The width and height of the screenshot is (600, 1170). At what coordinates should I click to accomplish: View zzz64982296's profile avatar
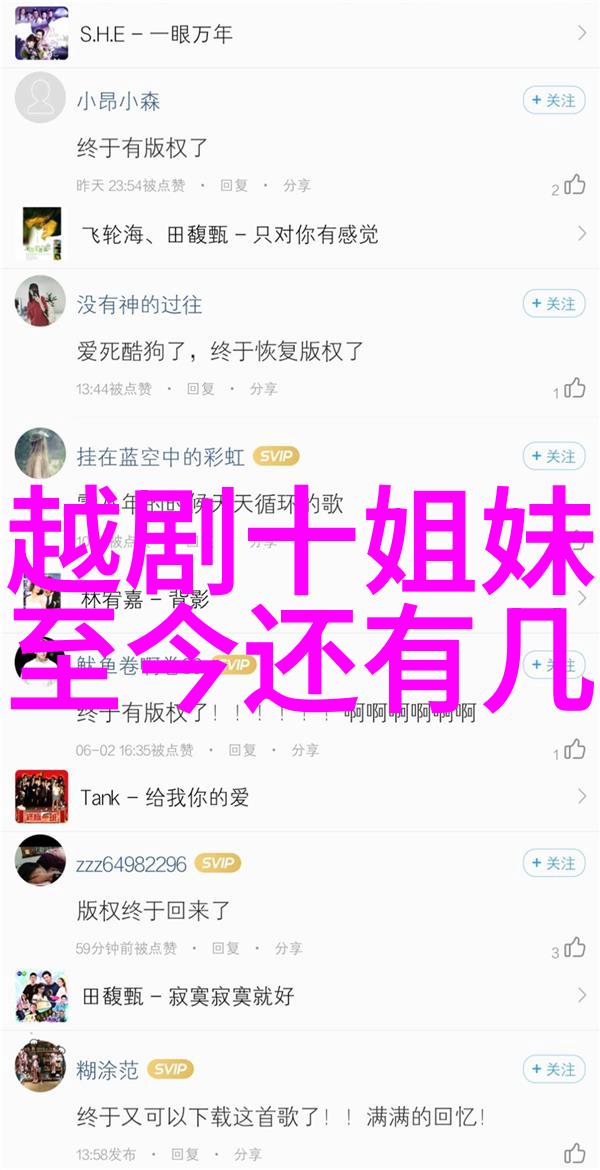[41, 863]
